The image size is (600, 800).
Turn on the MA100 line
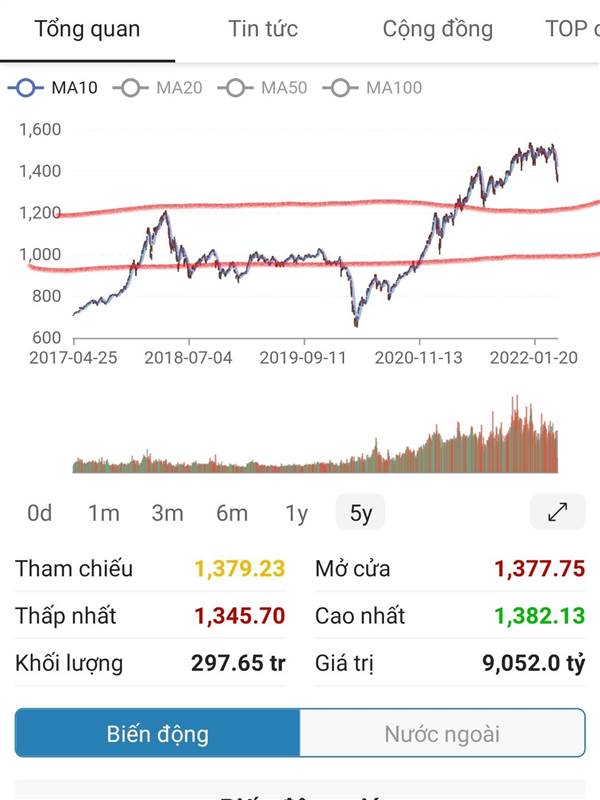pos(372,88)
